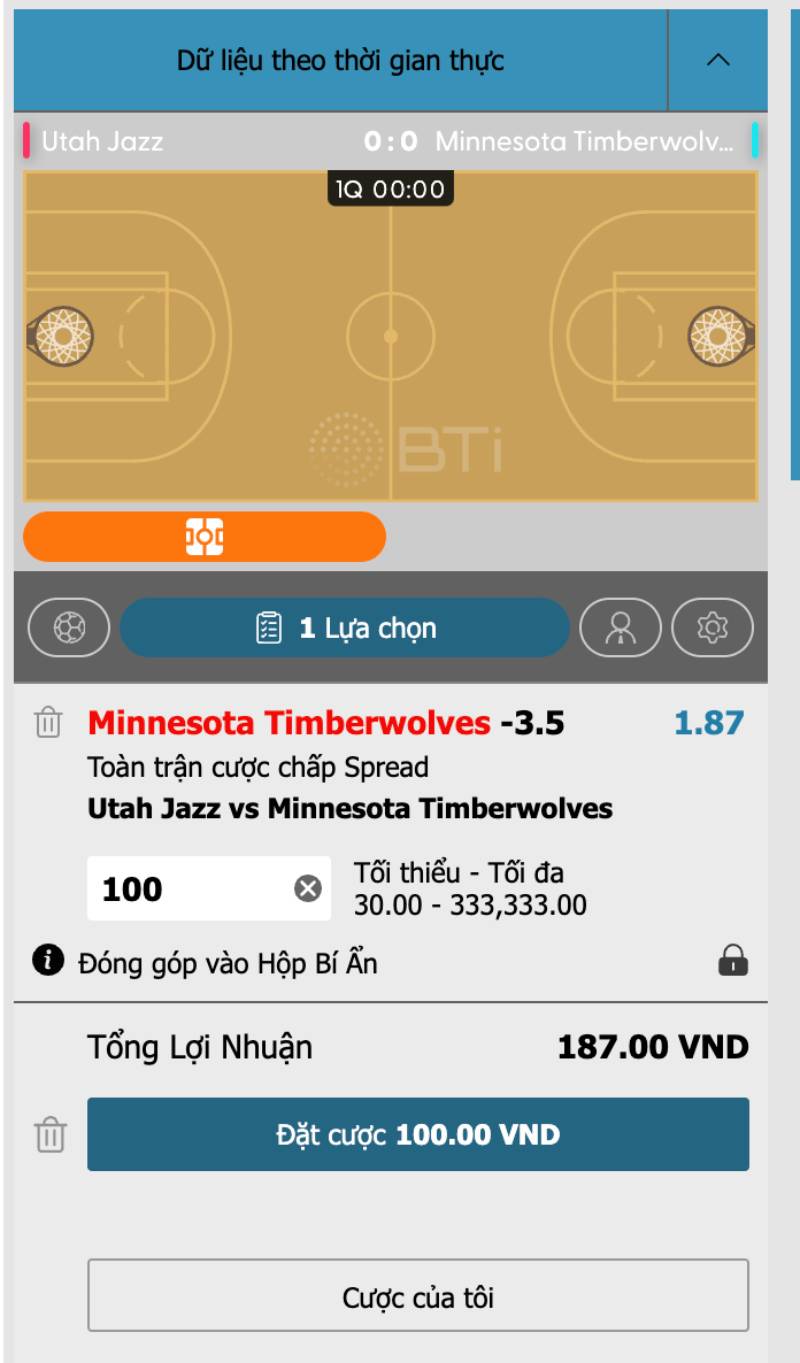
Task: View info about Hộp Bí Ẩn contribution
Action: click(48, 962)
